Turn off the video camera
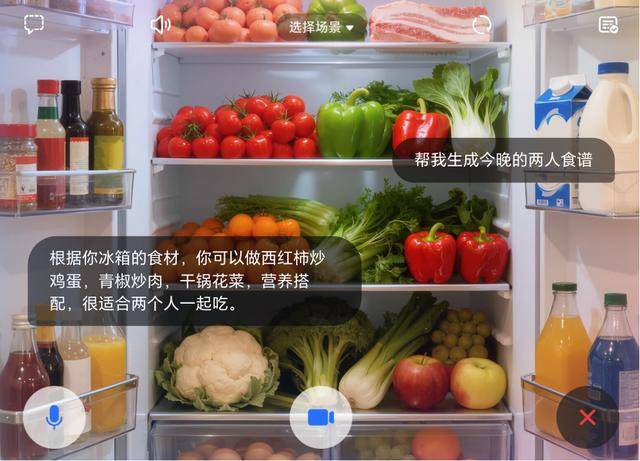This screenshot has width=640, height=461. [x=320, y=417]
